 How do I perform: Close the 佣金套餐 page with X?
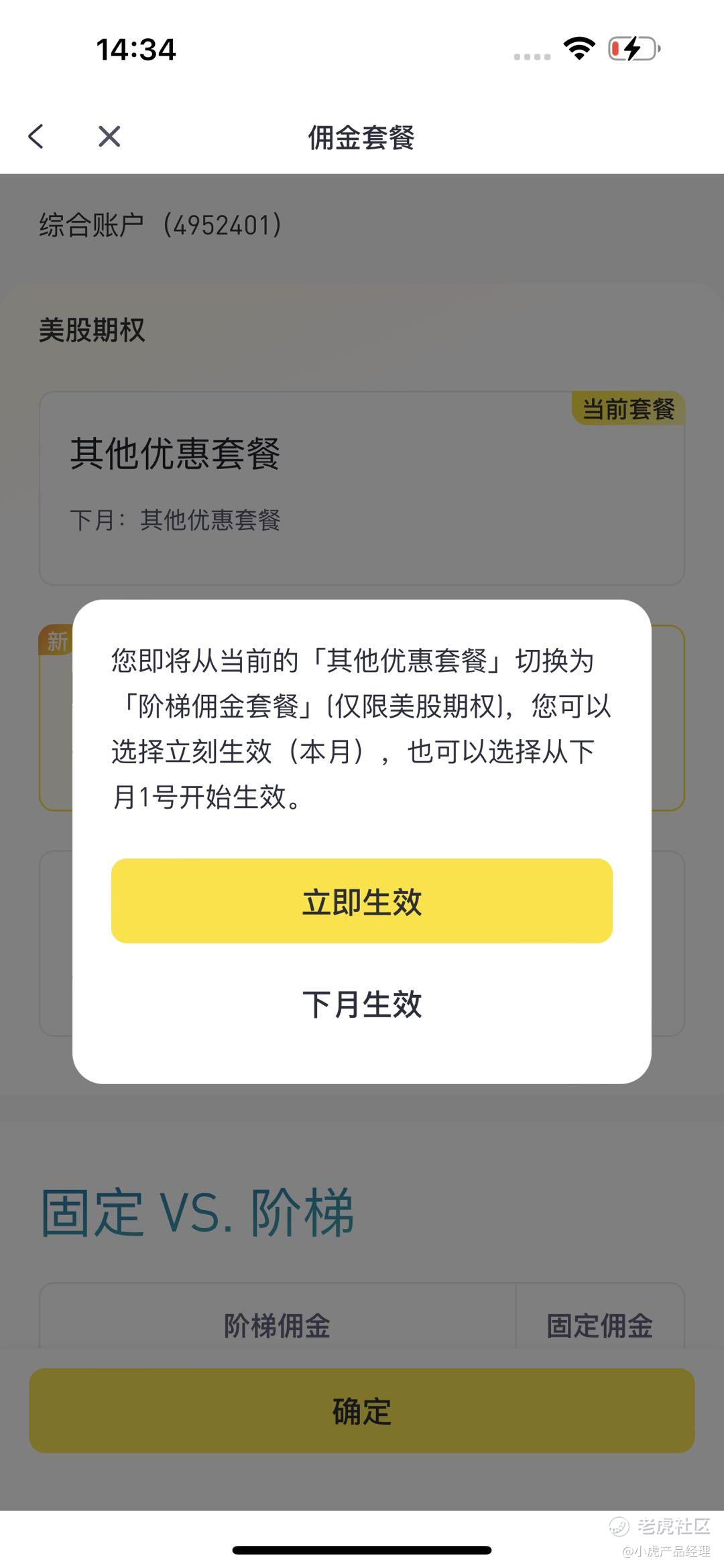tap(109, 136)
